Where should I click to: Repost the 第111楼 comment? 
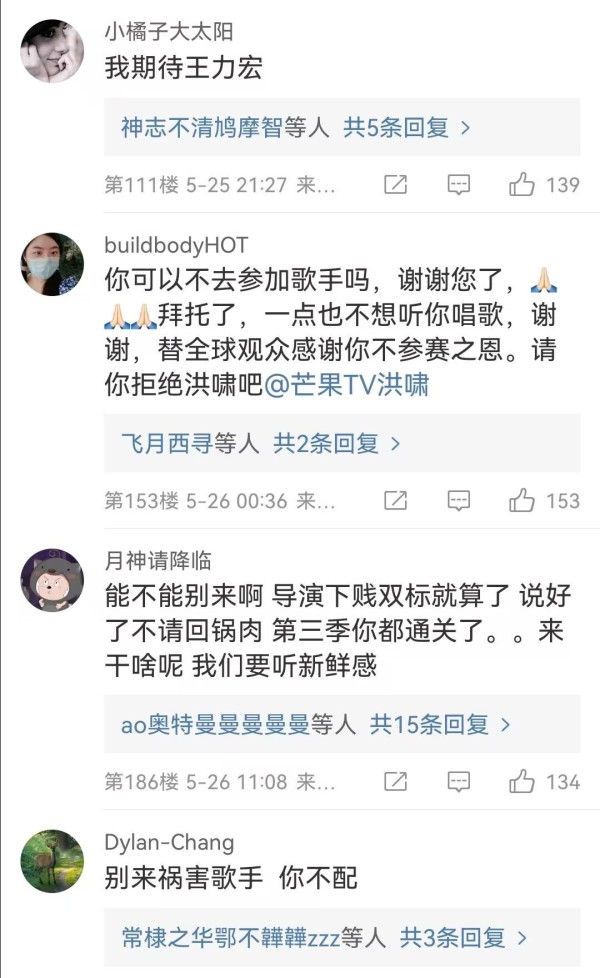pos(396,185)
